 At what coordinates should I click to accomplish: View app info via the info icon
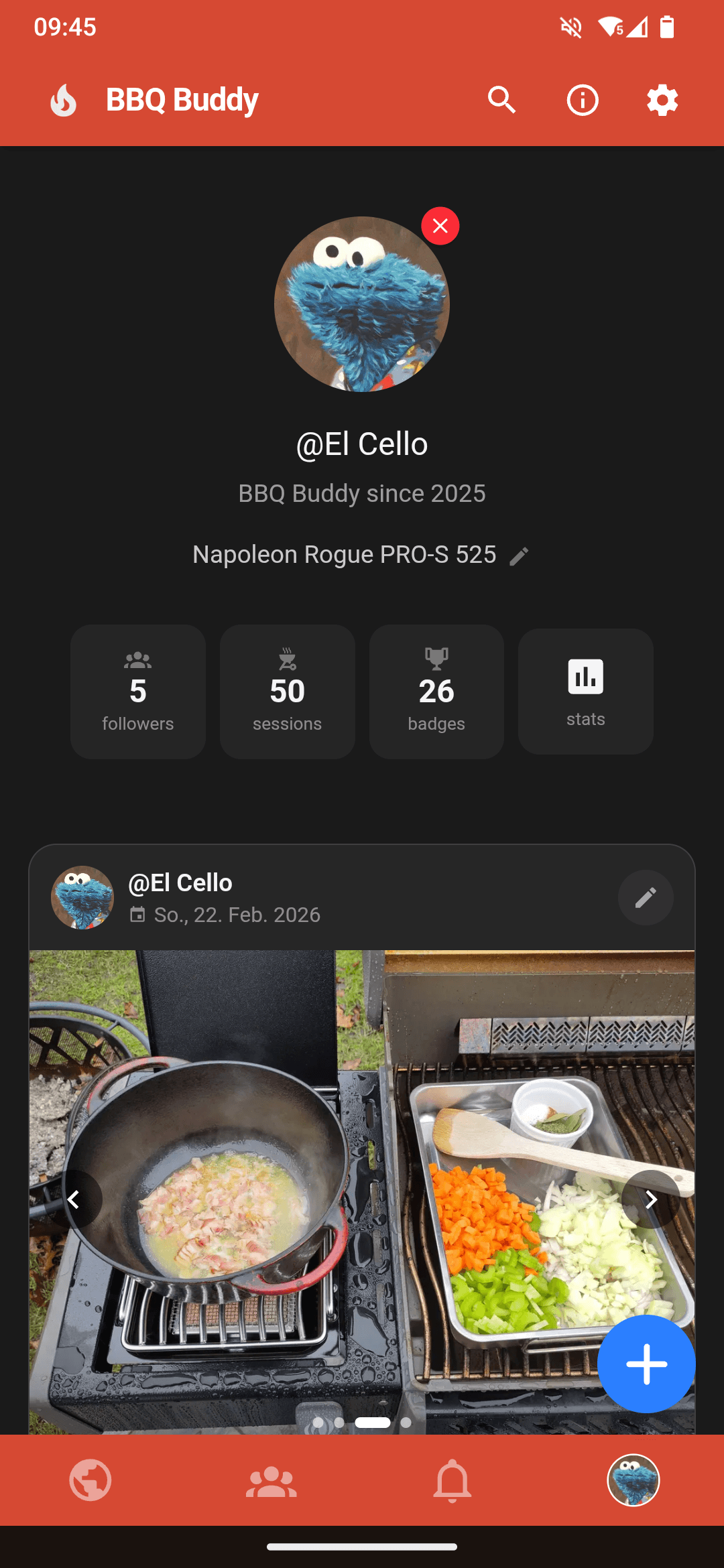click(x=581, y=100)
